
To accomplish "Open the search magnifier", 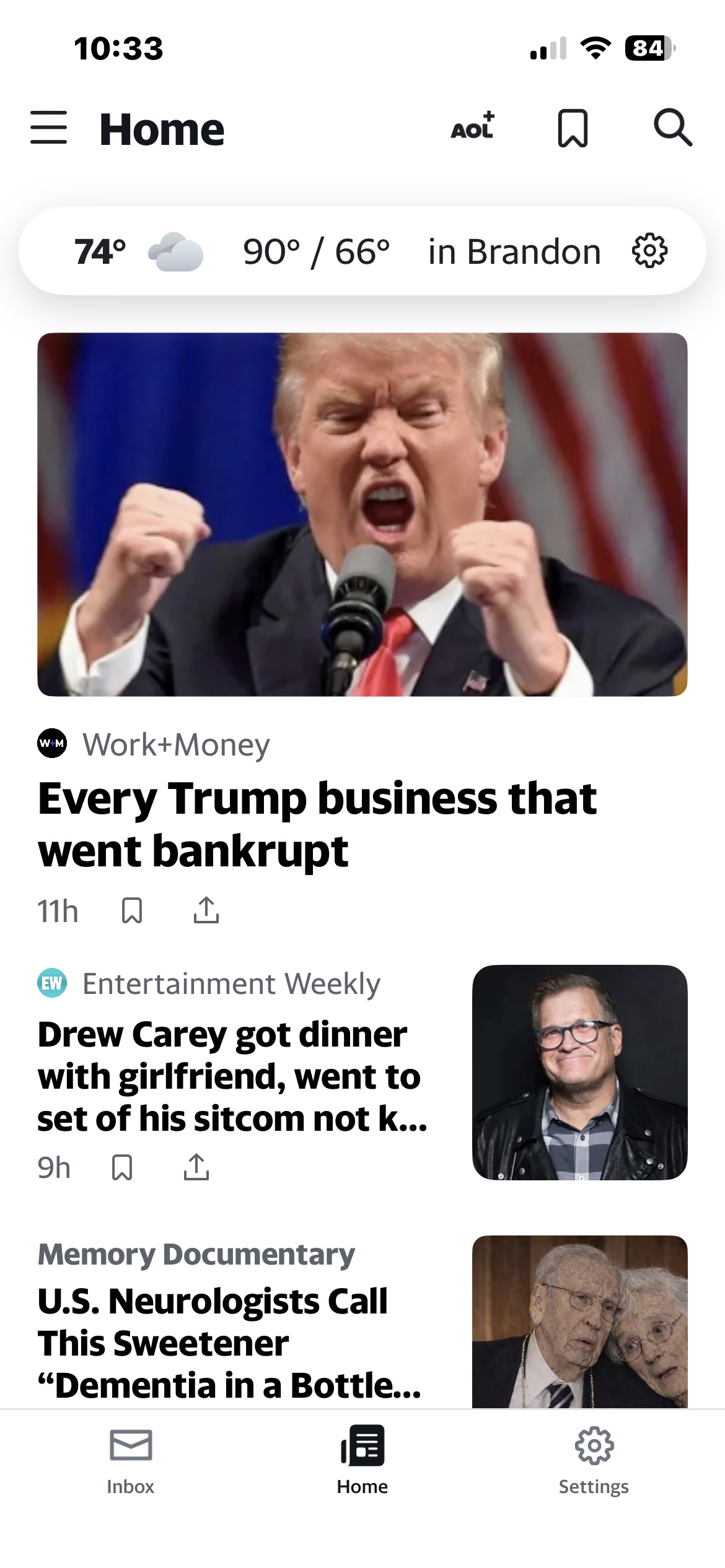I will [x=672, y=128].
